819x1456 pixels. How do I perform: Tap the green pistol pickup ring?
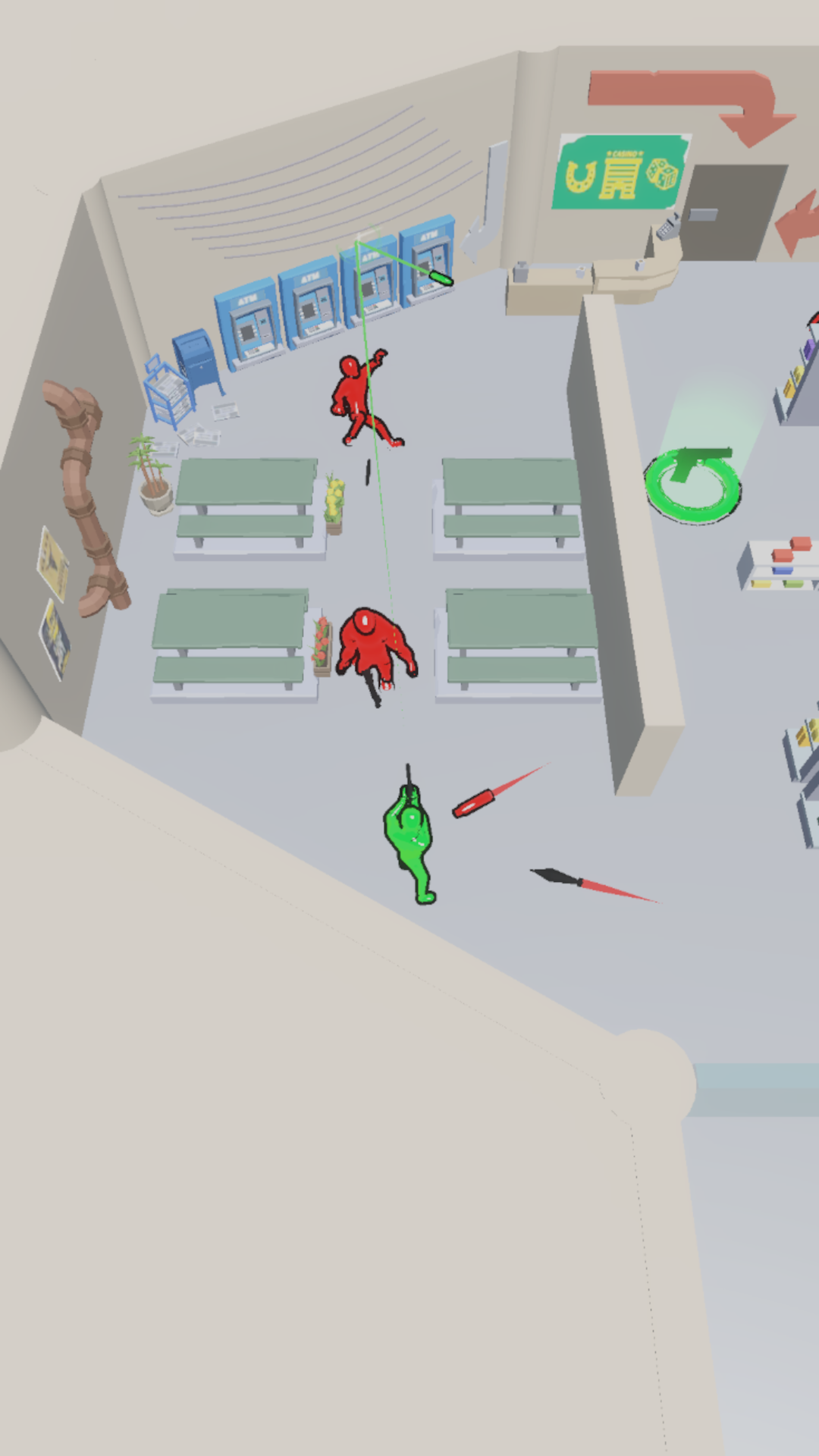(x=692, y=484)
